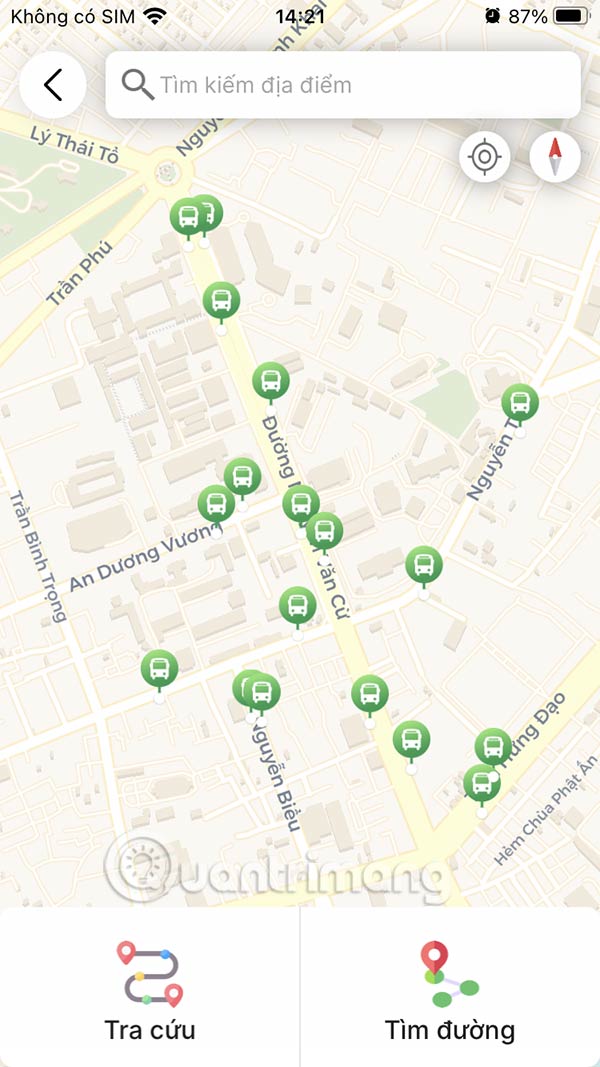Reset map orientation with the compass
Image resolution: width=600 pixels, height=1067 pixels.
[555, 157]
